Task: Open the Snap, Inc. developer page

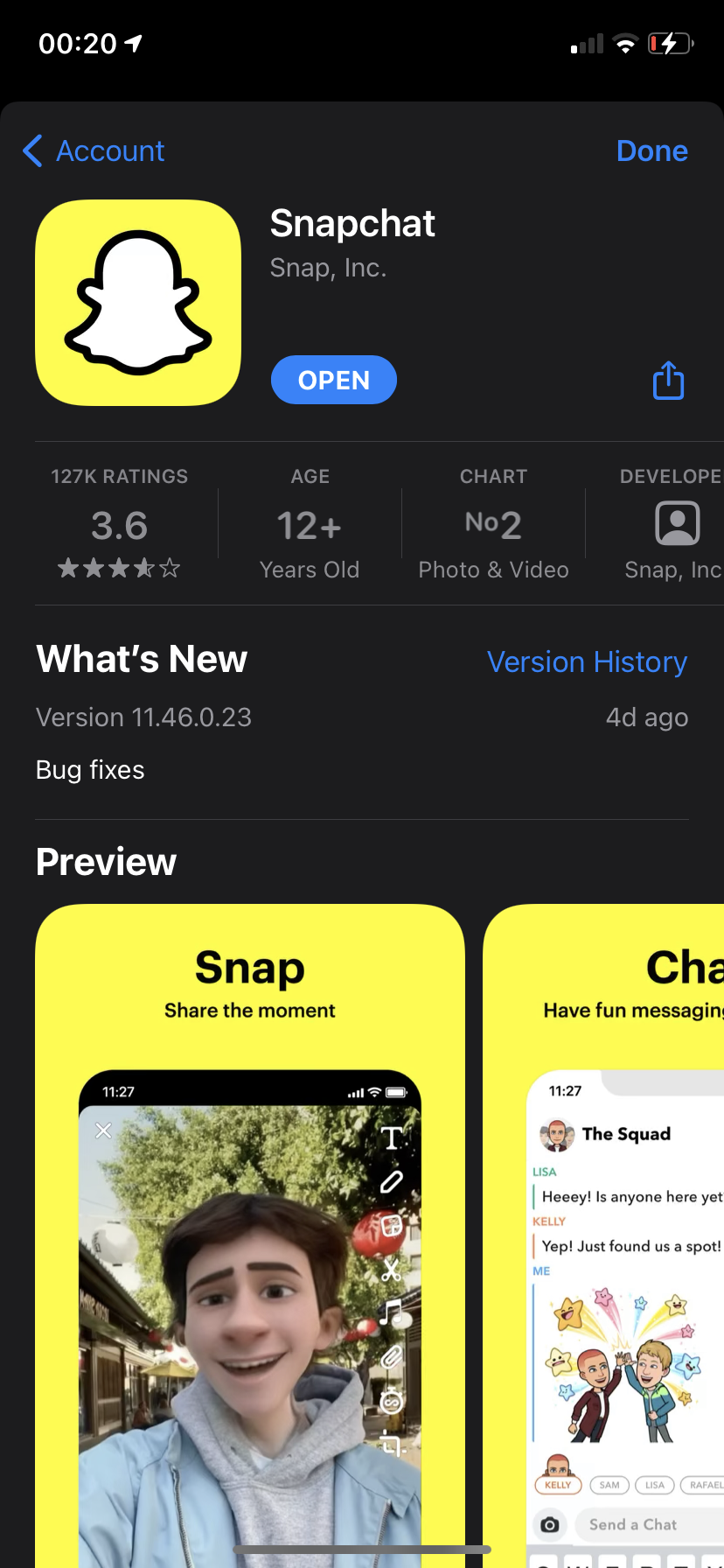Action: pos(672,523)
